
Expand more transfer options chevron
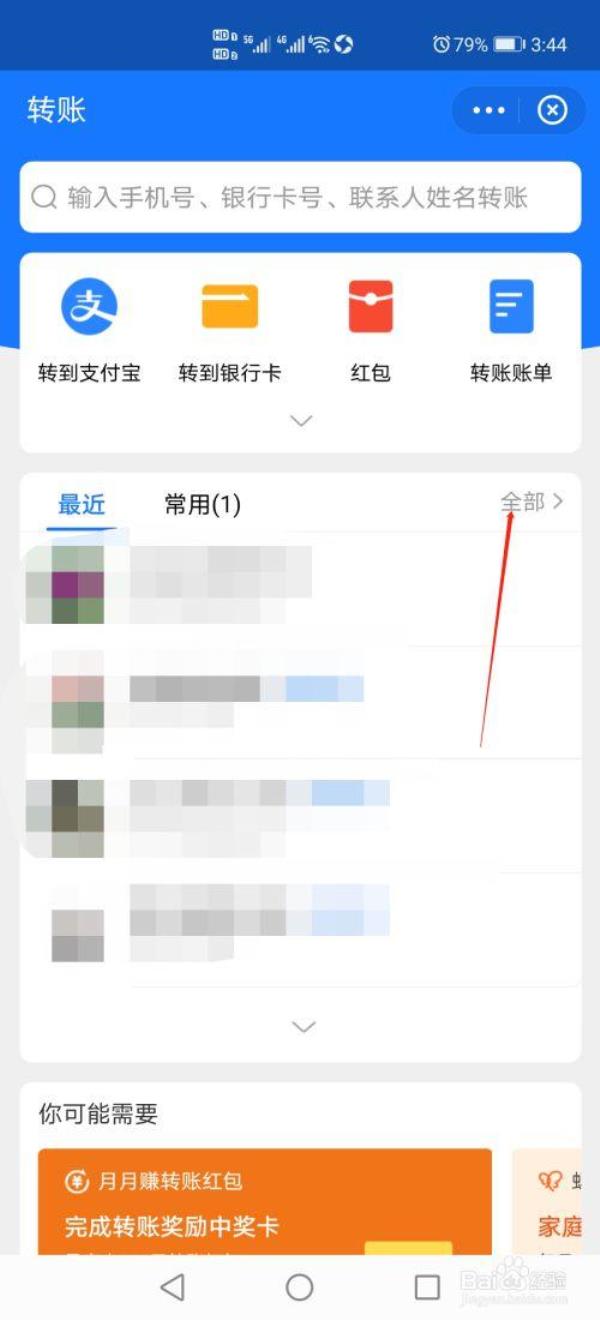[301, 421]
